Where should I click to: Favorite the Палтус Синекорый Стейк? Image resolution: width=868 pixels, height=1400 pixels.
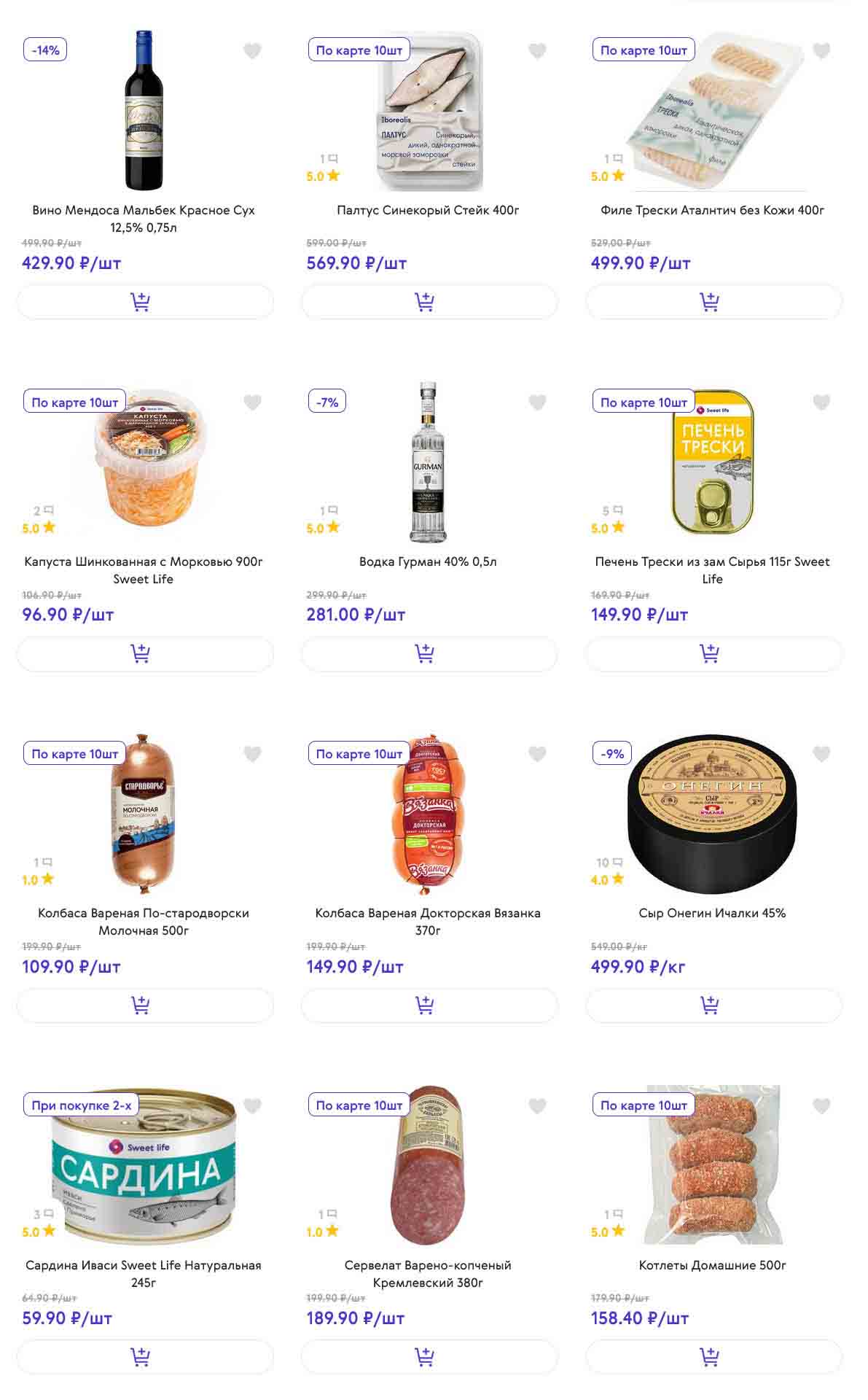pos(537,51)
